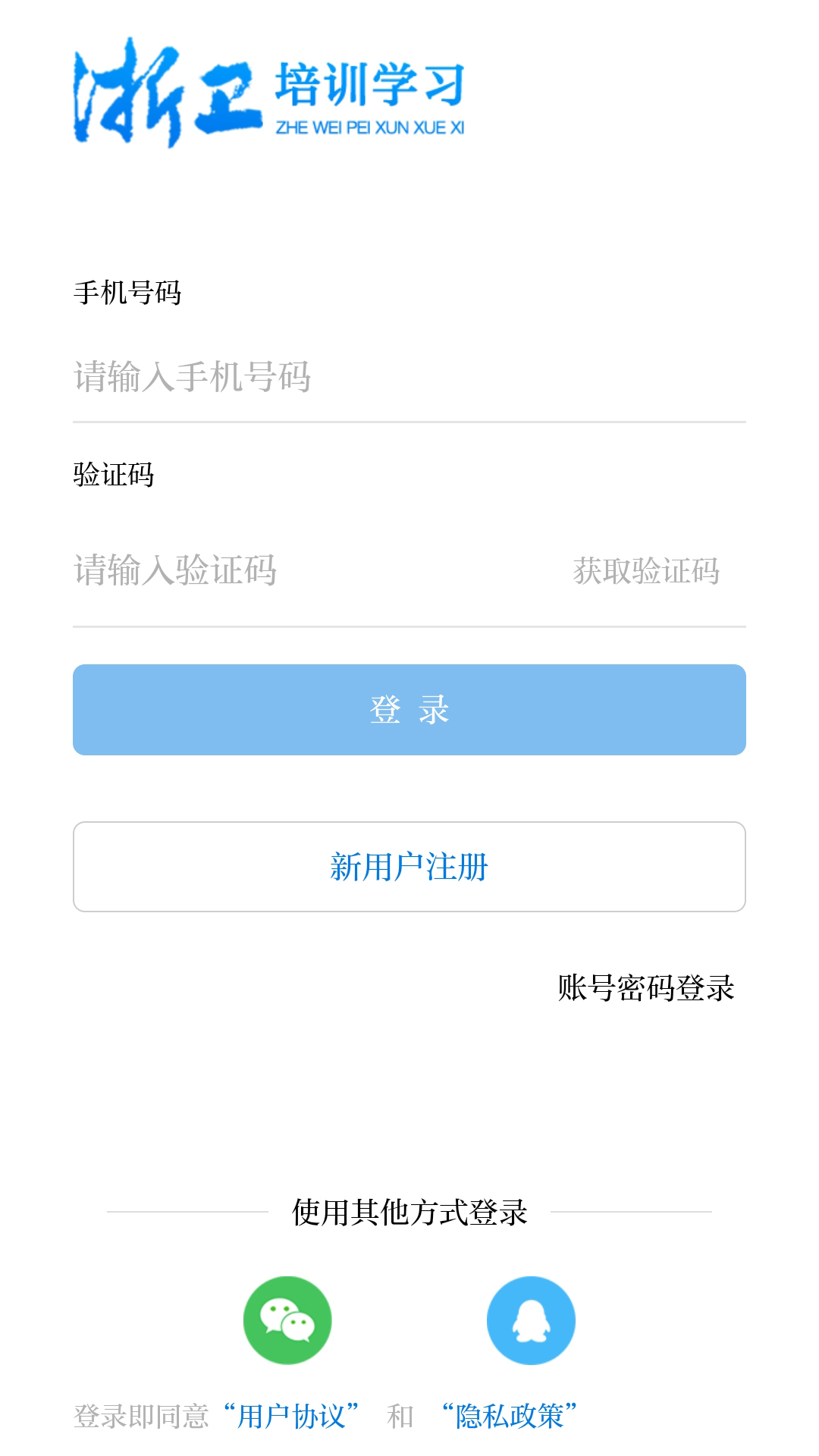Tap the 登录 login button
Screen dimensions: 819x1456
(409, 710)
